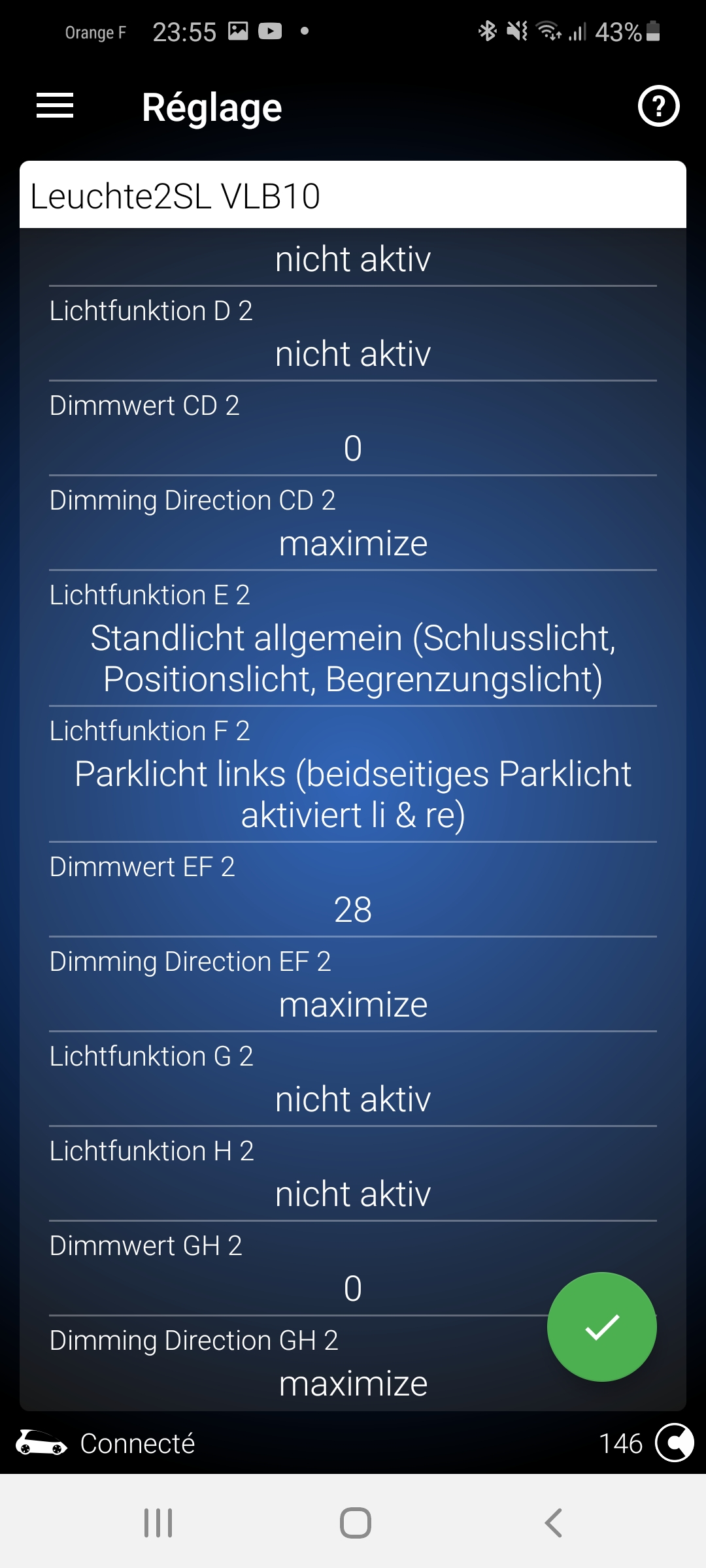The width and height of the screenshot is (706, 1568).
Task: Tap the credits icon next to 146
Action: coord(675,1443)
